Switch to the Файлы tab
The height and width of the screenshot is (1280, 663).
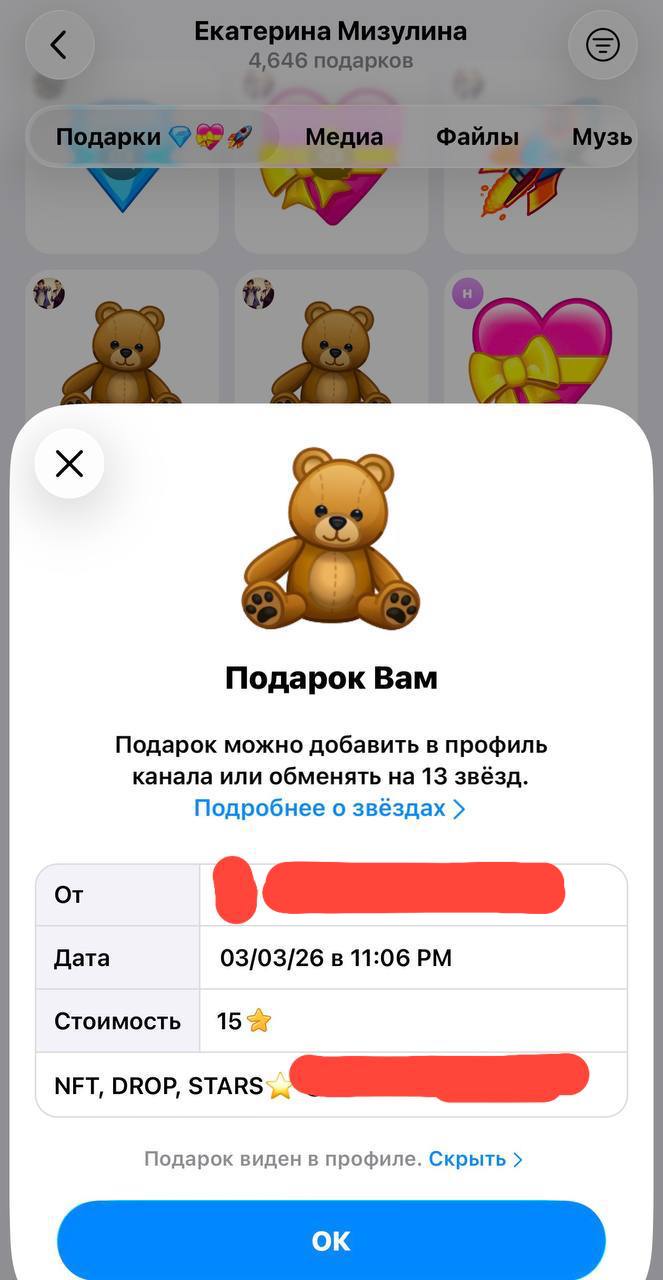(x=477, y=137)
